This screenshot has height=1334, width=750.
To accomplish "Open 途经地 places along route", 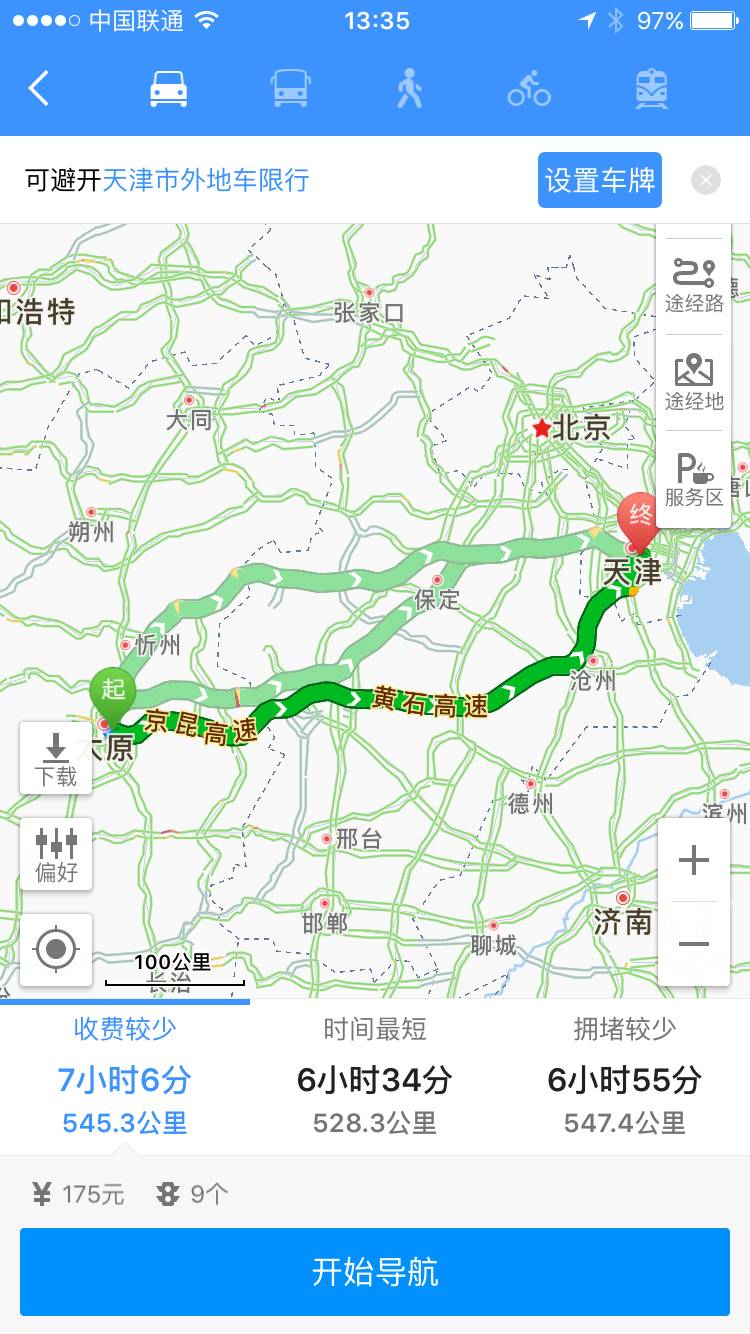I will pos(693,382).
